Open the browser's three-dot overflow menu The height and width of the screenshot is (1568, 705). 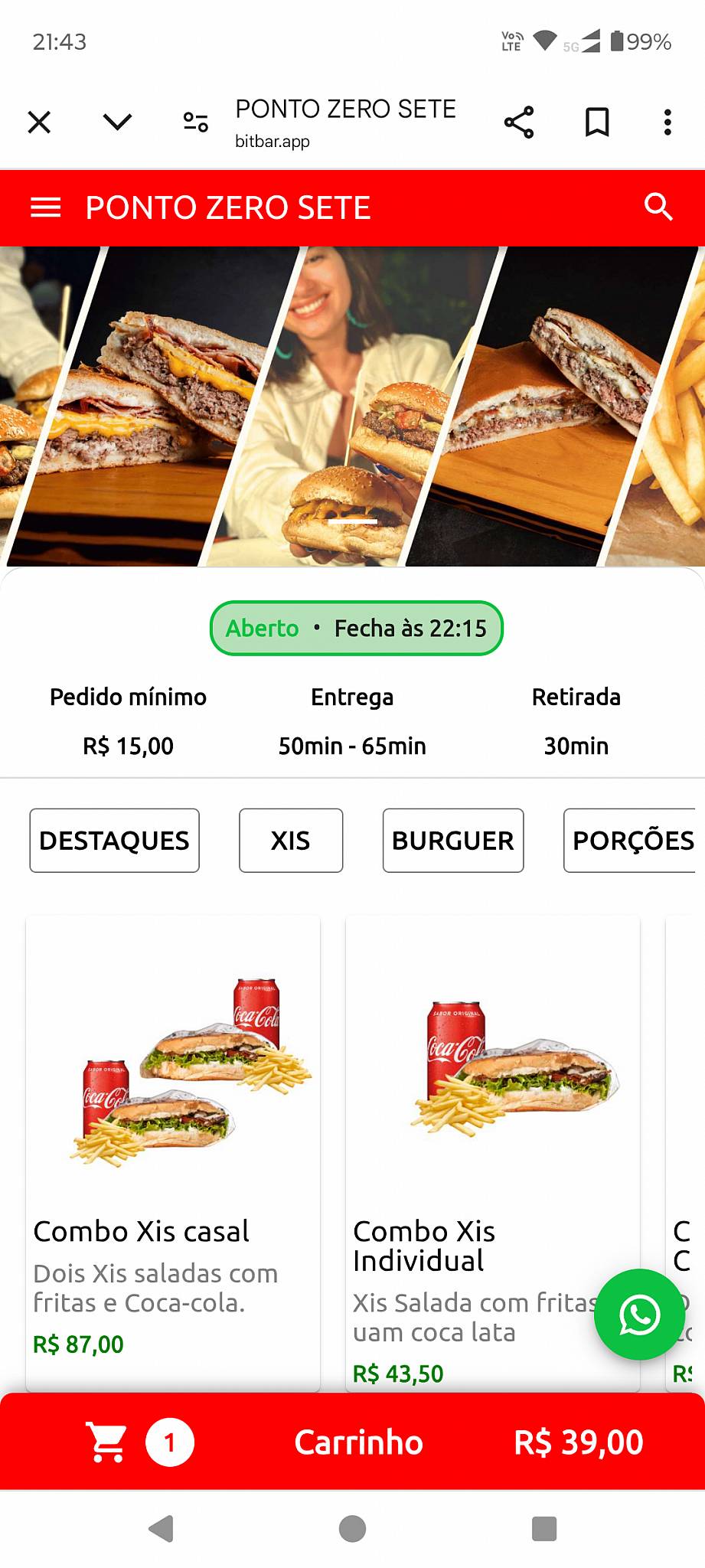click(667, 120)
